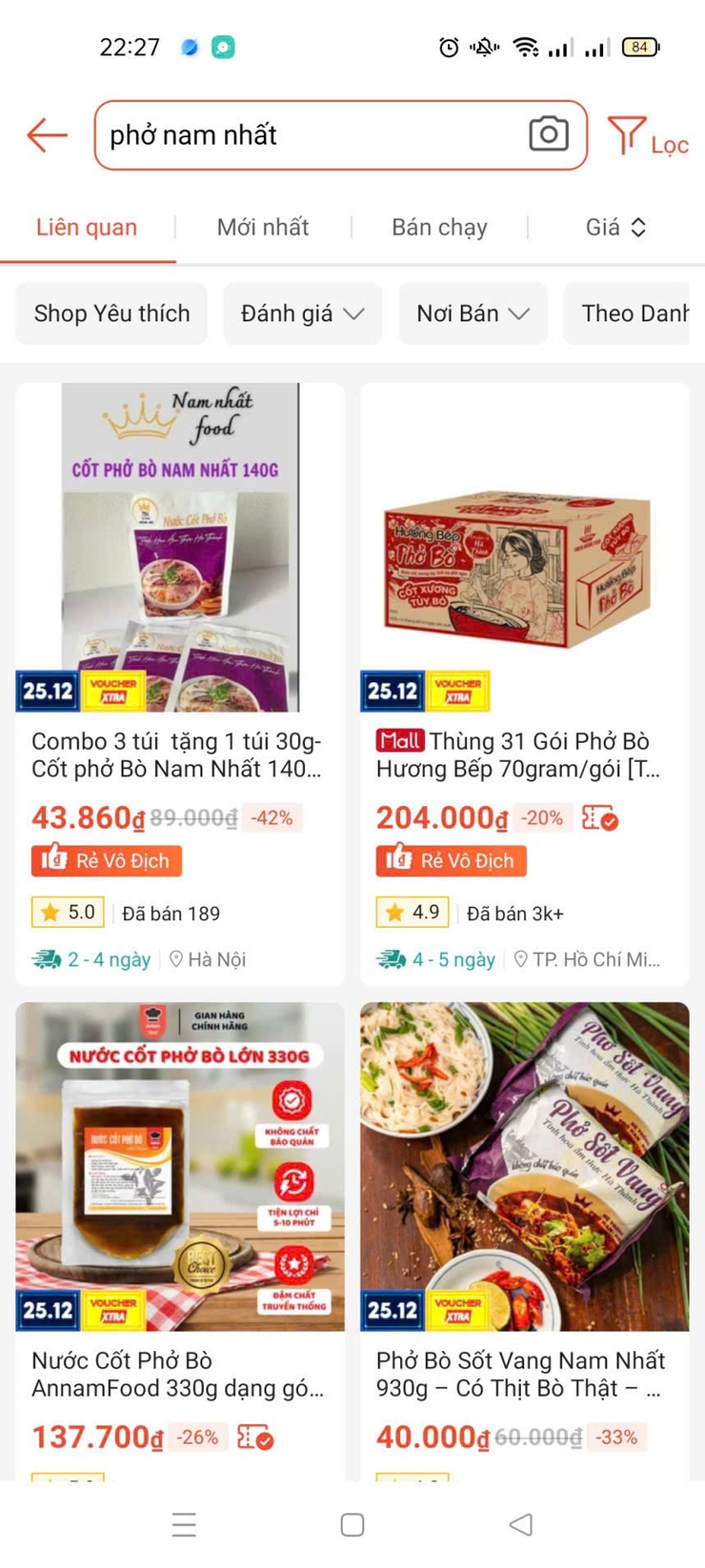Tap the location pin icon next to Hà Nội

[x=178, y=959]
